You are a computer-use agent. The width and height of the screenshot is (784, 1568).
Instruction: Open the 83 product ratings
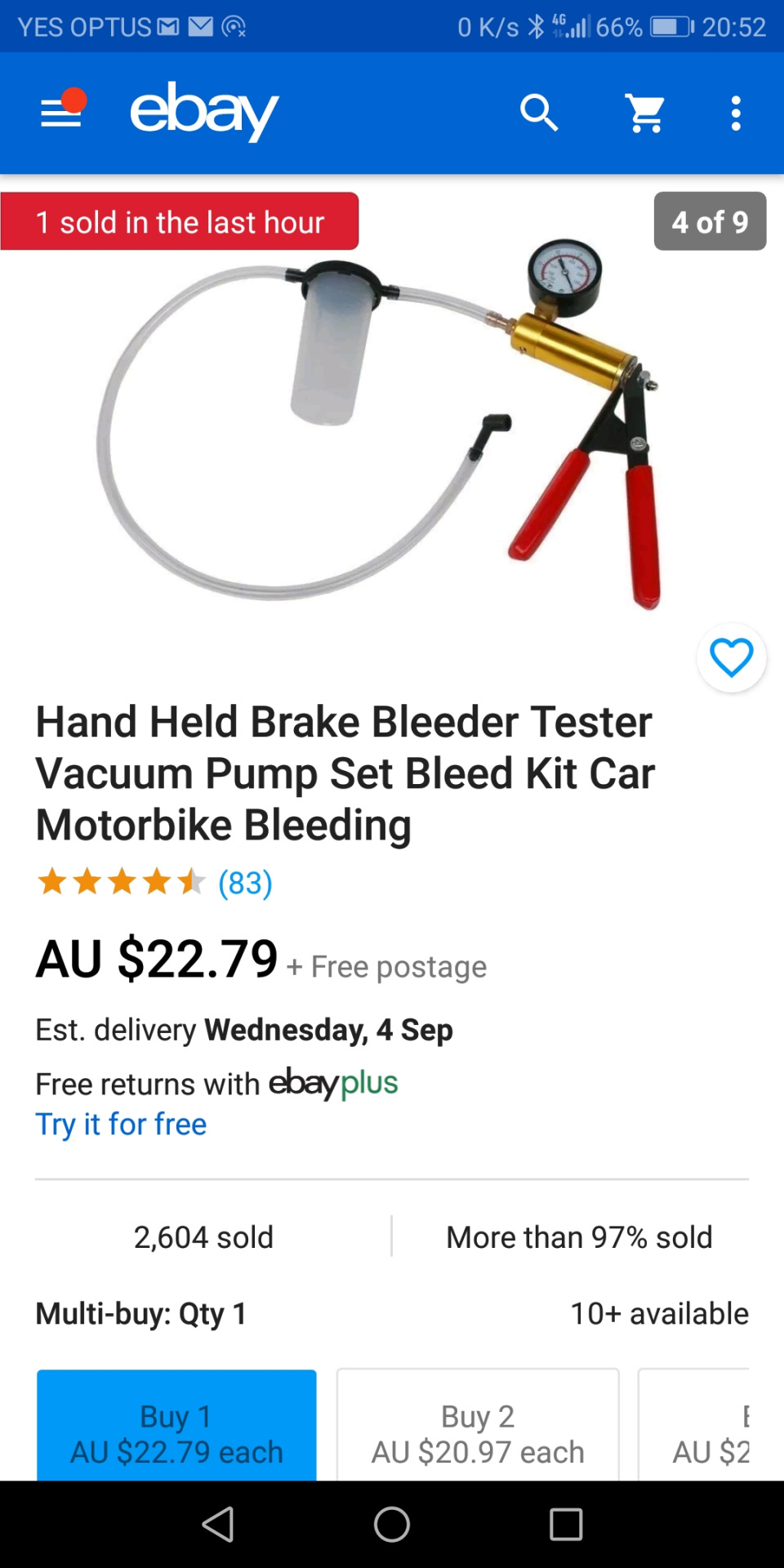(x=245, y=883)
